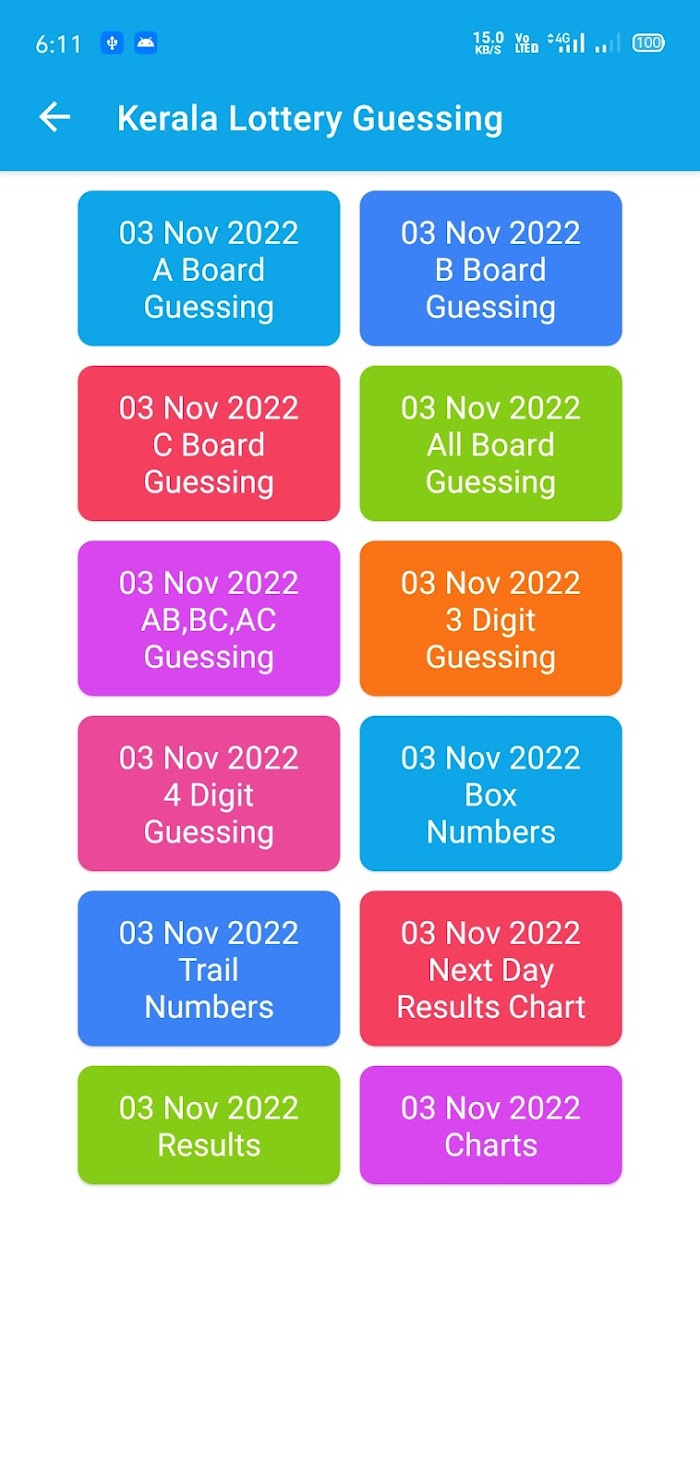This screenshot has height=1478, width=700.
Task: Open Next Day Results Chart
Action: (x=491, y=969)
